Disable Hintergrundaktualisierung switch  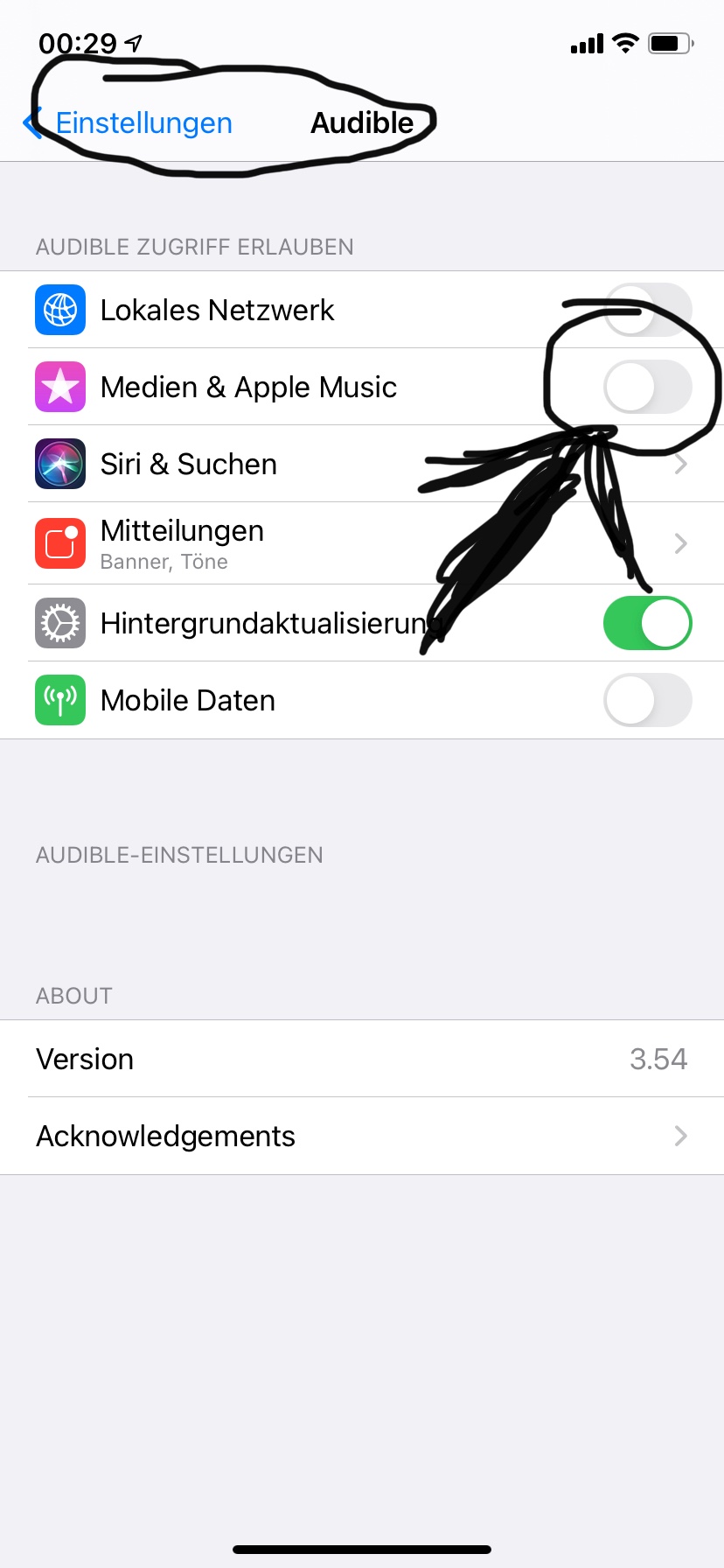[x=647, y=623]
